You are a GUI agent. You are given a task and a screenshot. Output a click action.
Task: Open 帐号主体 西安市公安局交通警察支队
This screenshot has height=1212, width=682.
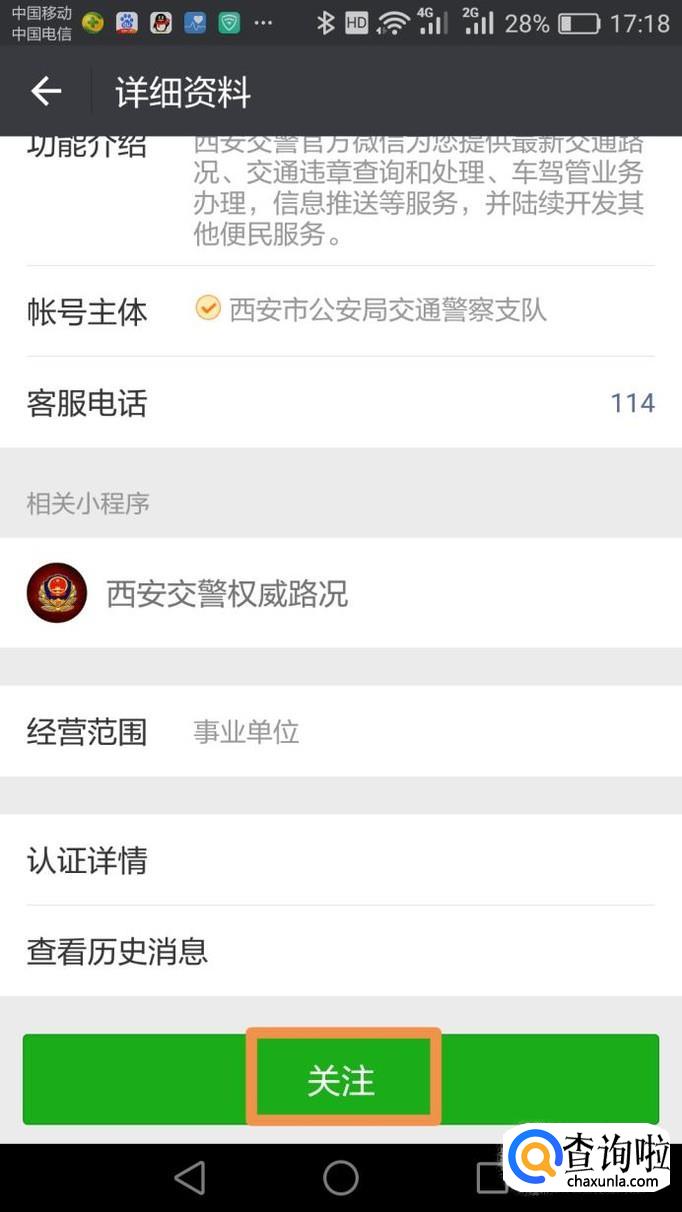[387, 310]
